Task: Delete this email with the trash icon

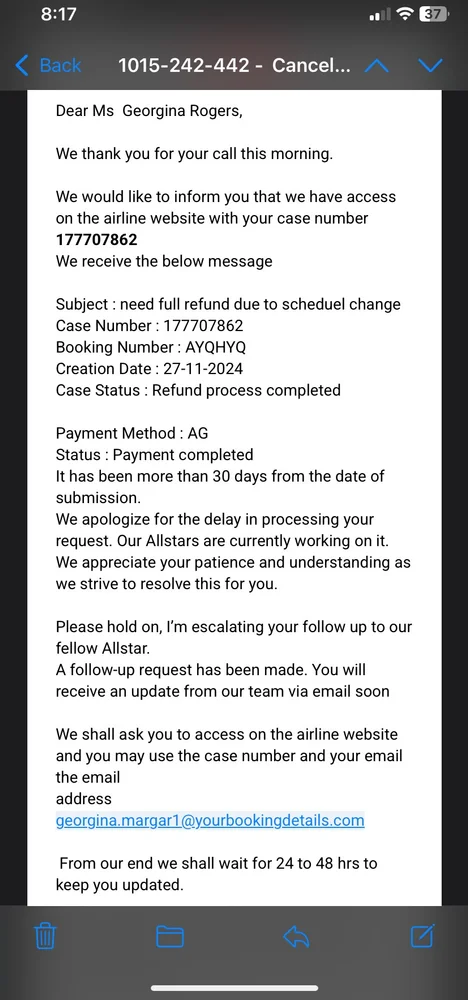Action: pos(44,936)
